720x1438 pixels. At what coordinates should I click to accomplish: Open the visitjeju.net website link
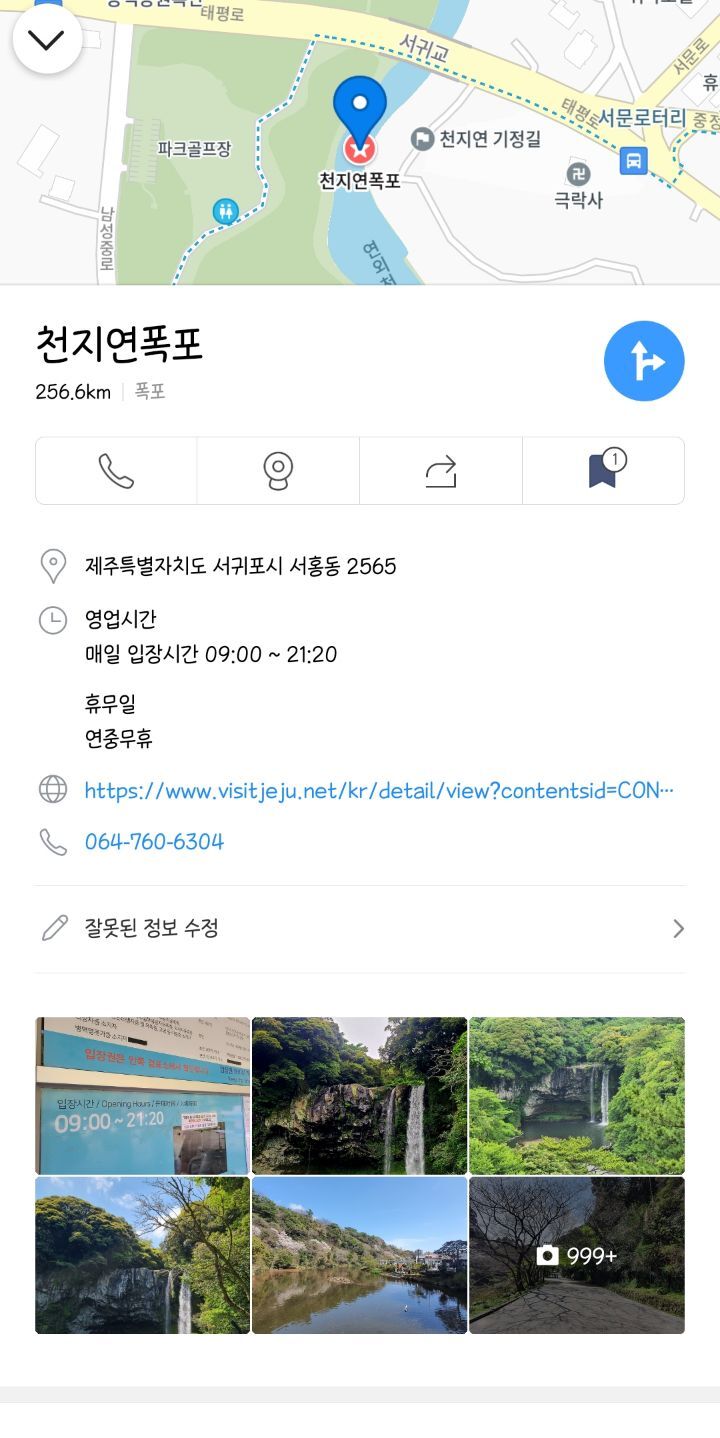(x=378, y=791)
